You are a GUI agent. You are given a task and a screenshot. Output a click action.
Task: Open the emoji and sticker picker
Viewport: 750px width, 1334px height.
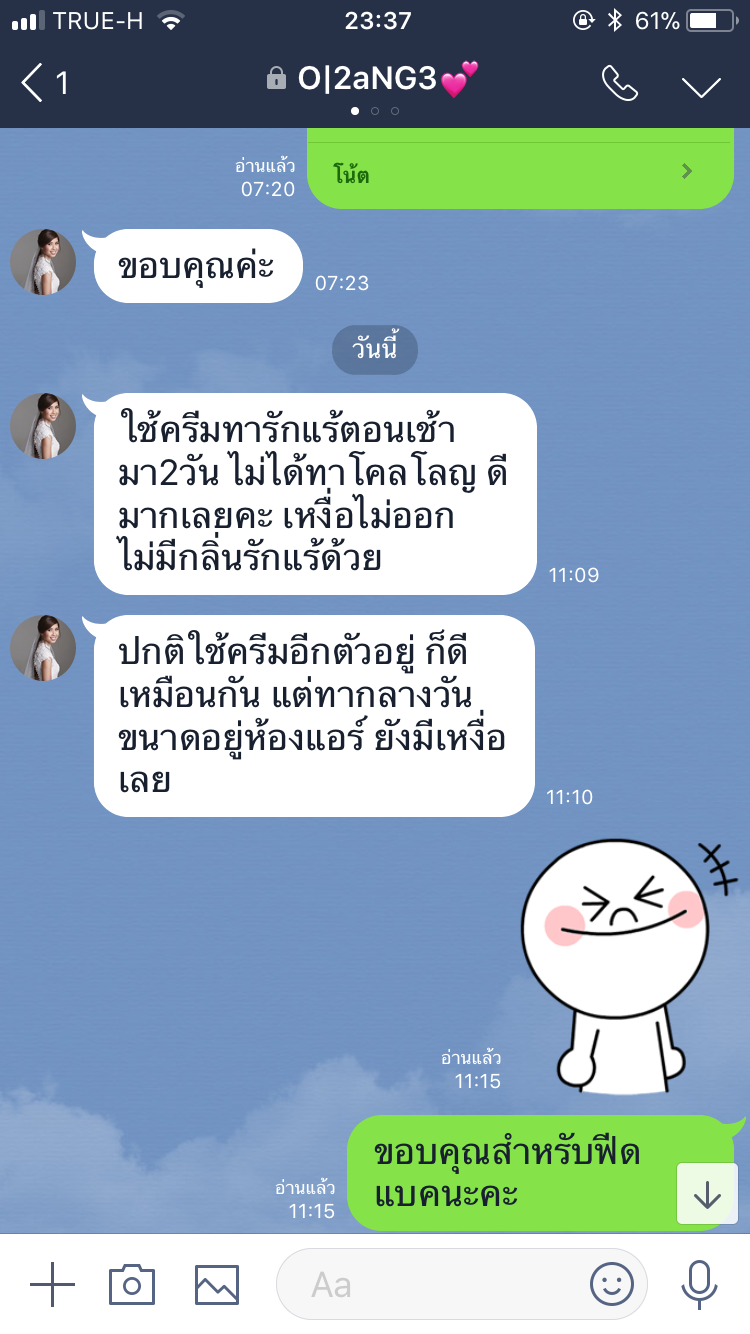click(612, 1284)
